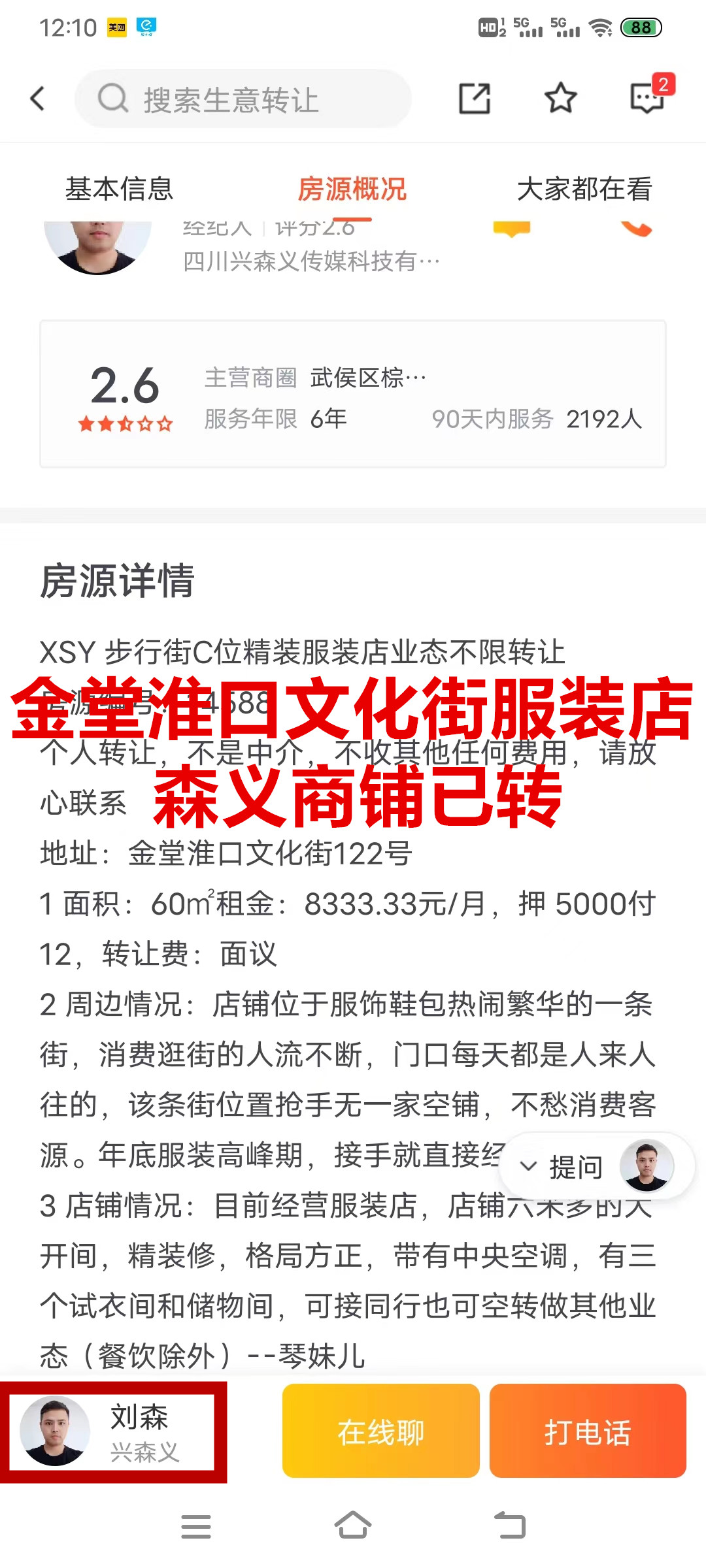This screenshot has width=706, height=1568.
Task: Bookmark this listing with the star icon
Action: (560, 99)
